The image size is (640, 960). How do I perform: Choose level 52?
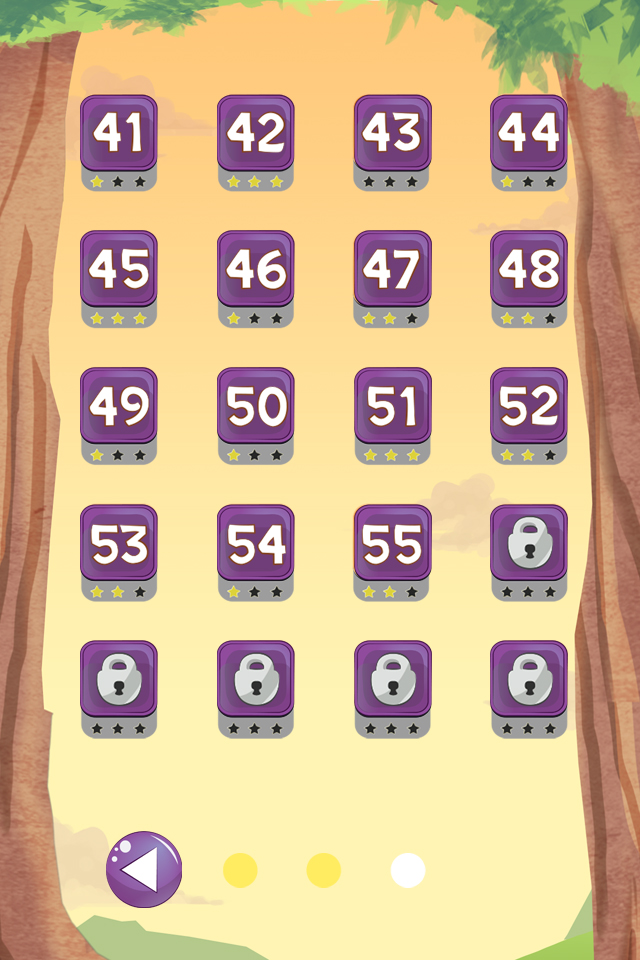[528, 407]
